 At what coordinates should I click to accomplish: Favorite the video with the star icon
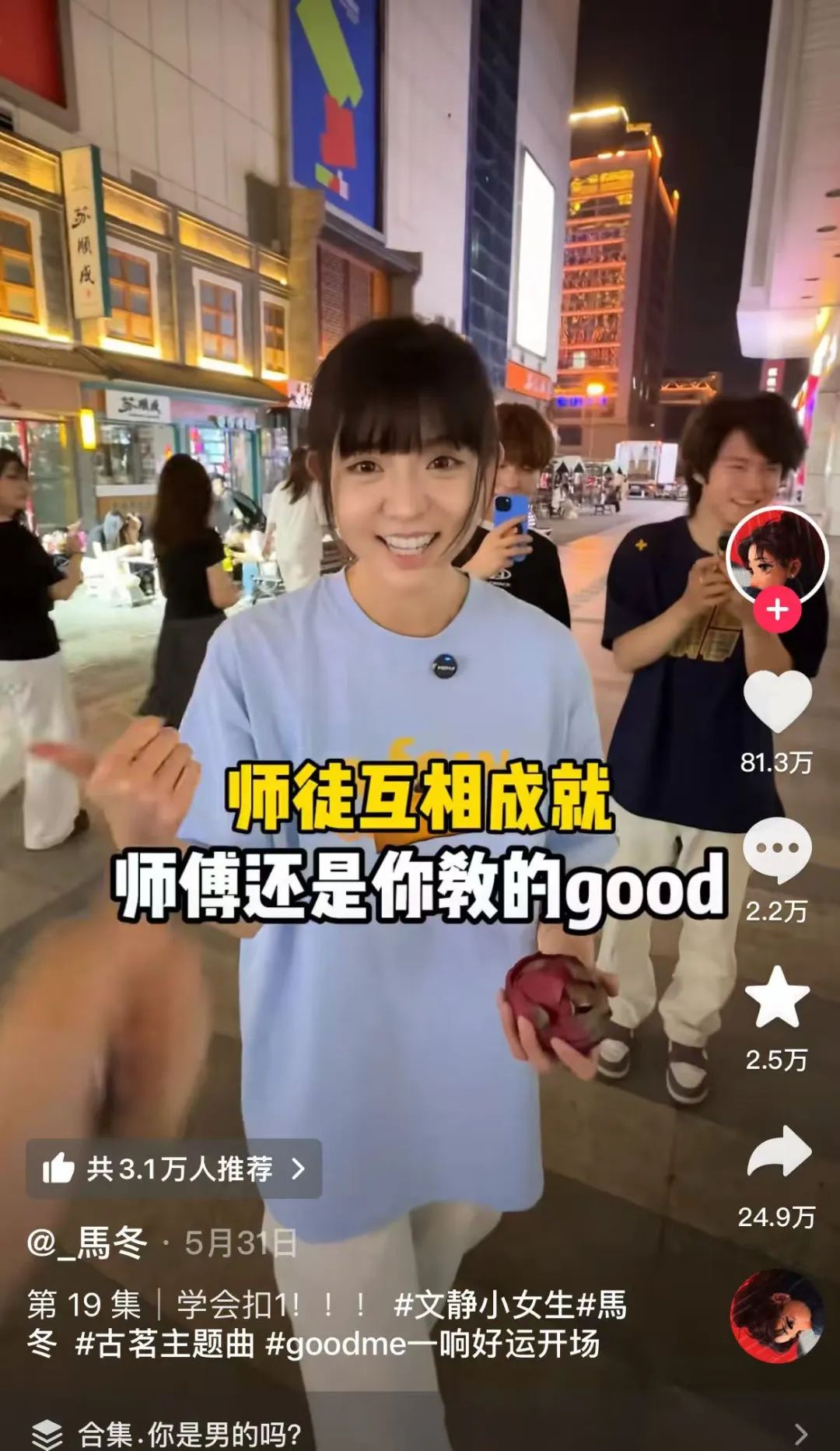pos(777,997)
